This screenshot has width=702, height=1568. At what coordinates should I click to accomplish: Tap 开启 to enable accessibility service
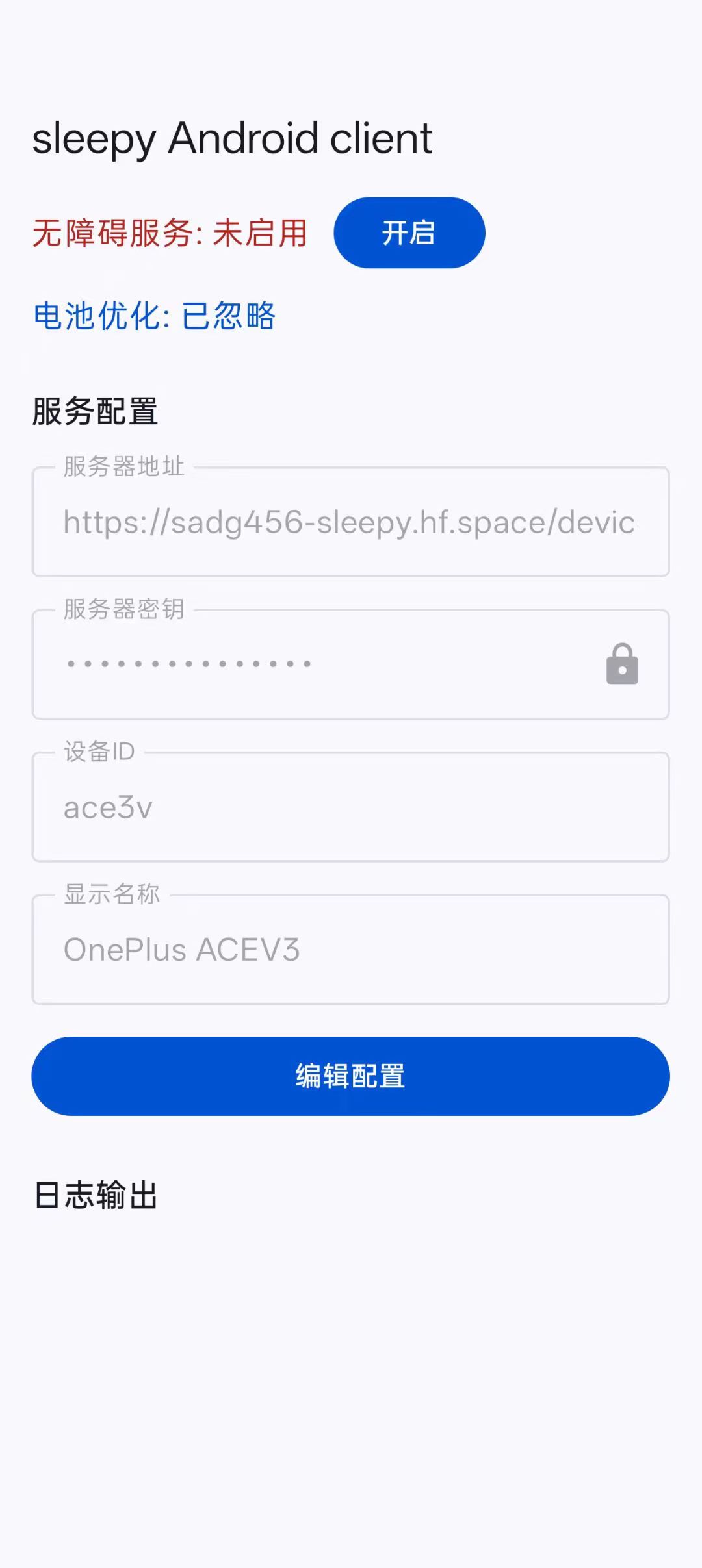[x=409, y=233]
